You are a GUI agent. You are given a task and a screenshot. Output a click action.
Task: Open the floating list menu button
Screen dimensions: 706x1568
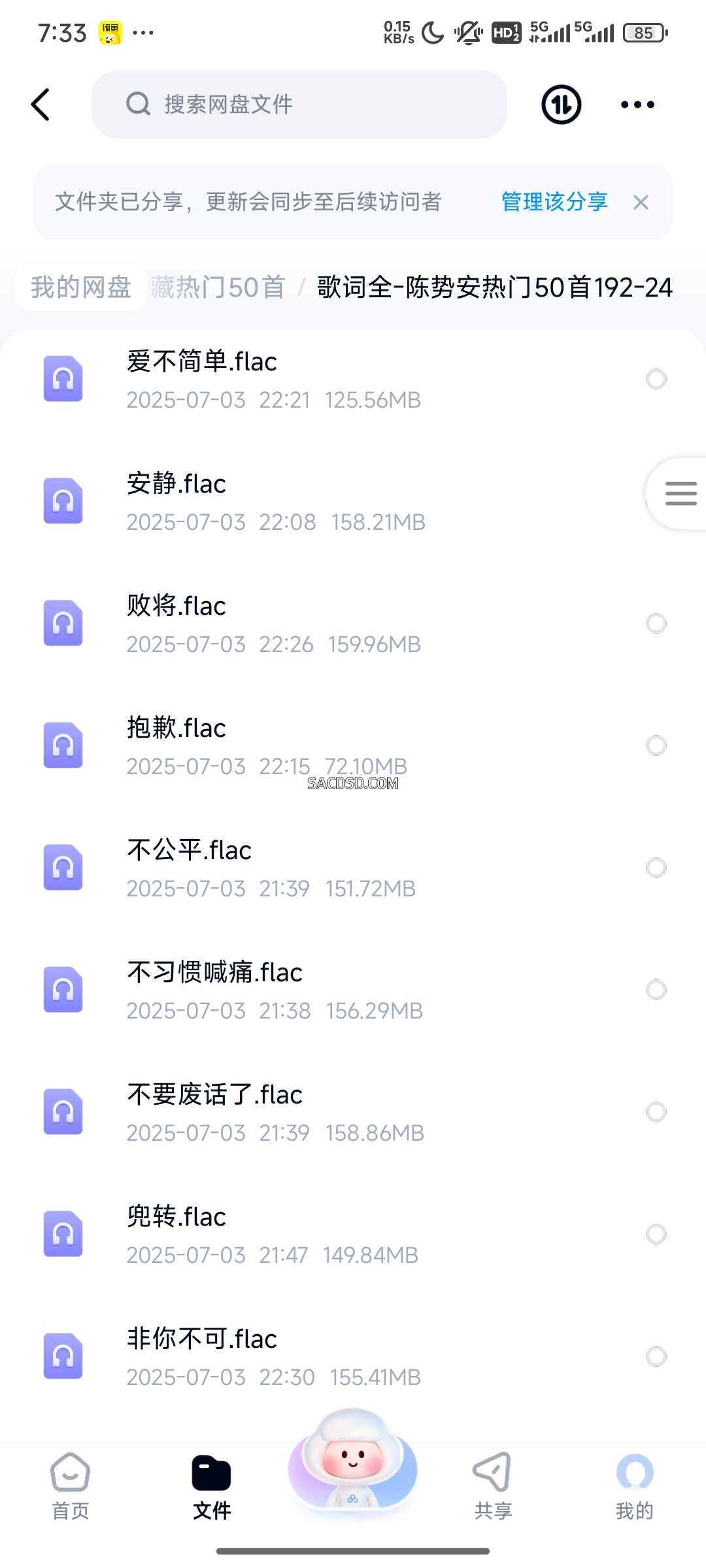tap(677, 493)
